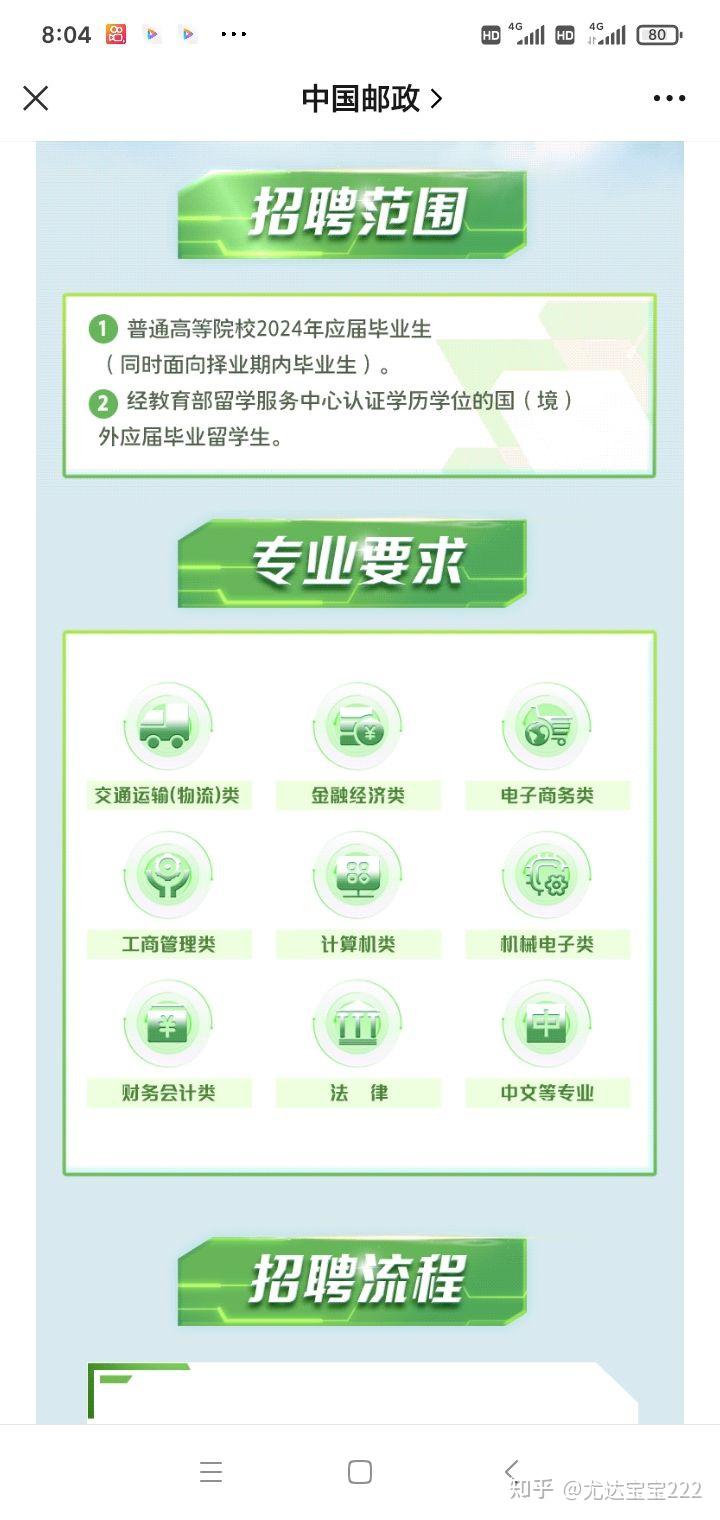Open the 中国邮政 account title link
Viewport: 720px width, 1520px height.
[372, 98]
